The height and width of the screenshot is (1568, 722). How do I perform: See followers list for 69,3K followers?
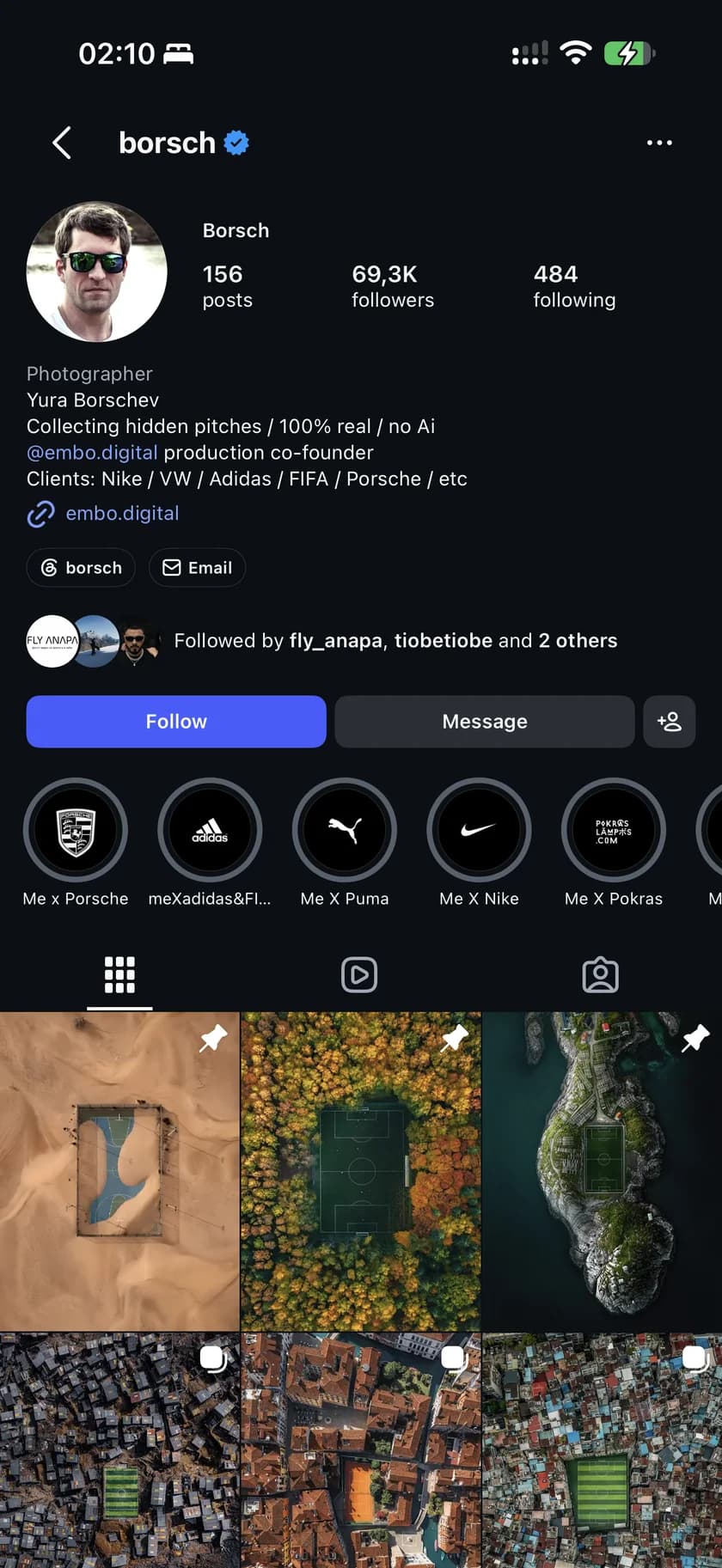[x=393, y=286]
